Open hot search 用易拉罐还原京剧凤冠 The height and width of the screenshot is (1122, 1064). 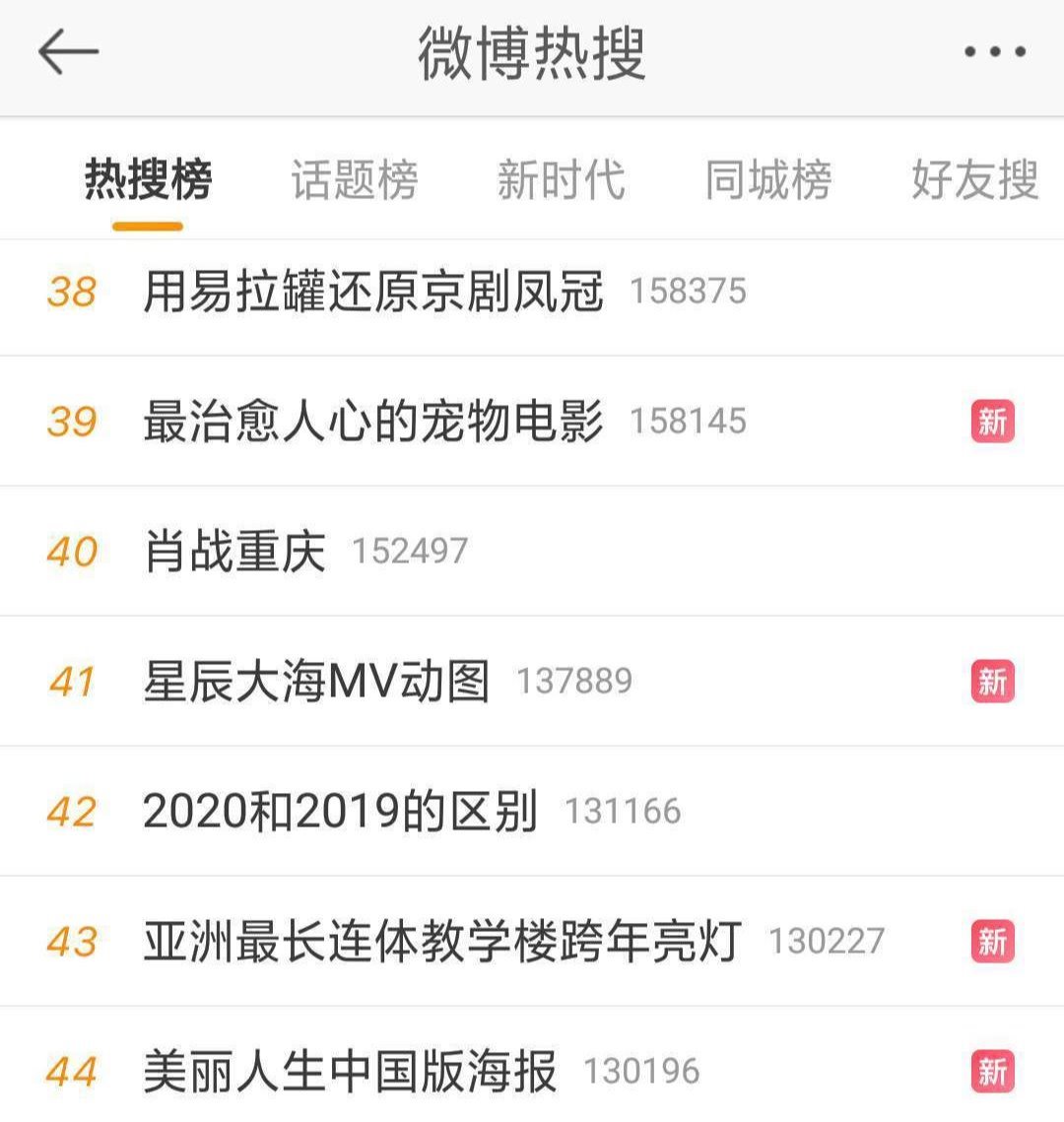click(x=373, y=292)
